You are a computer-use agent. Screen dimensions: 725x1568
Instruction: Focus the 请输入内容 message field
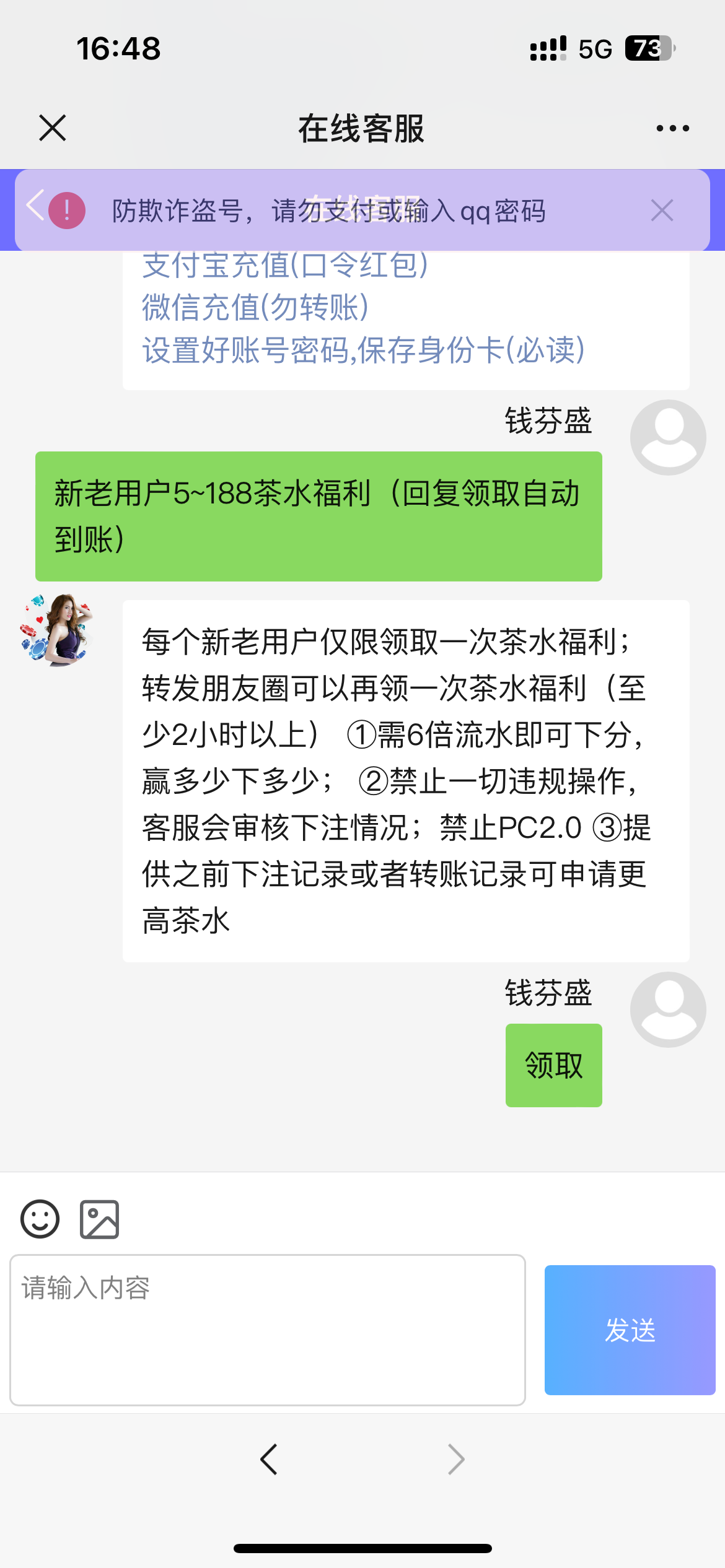pos(268,1330)
